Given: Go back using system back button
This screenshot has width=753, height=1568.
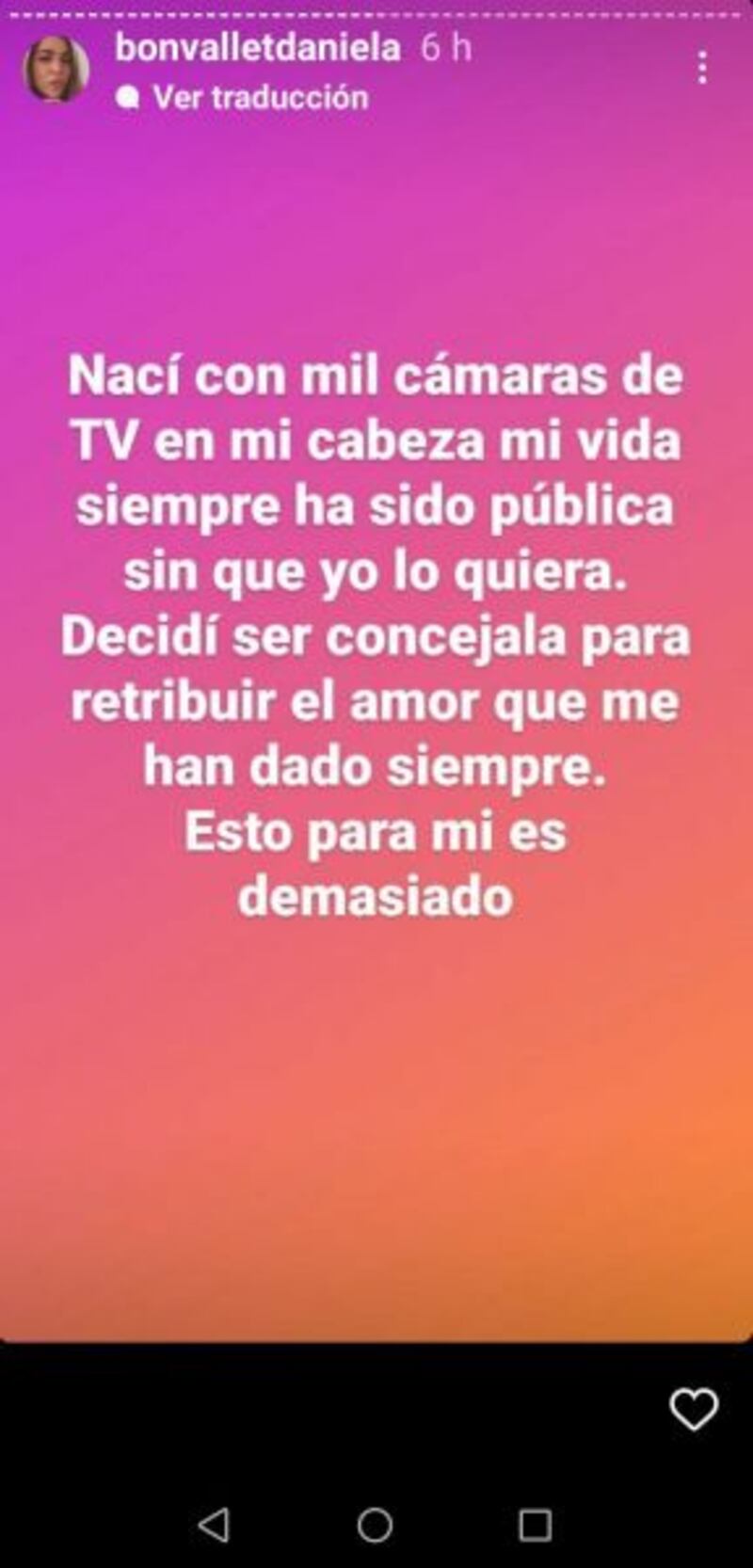Looking at the screenshot, I should tap(215, 1524).
